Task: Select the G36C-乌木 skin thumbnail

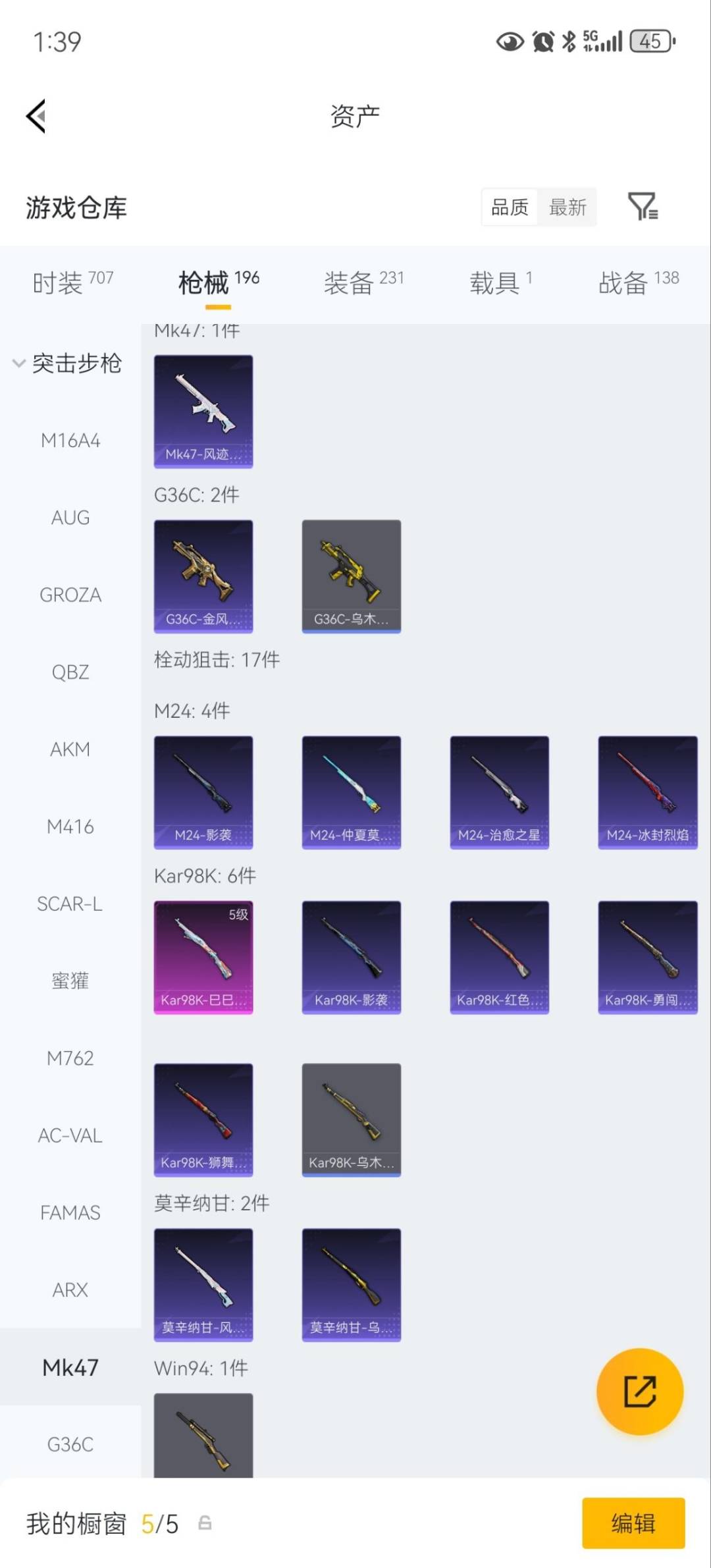Action: [x=352, y=575]
